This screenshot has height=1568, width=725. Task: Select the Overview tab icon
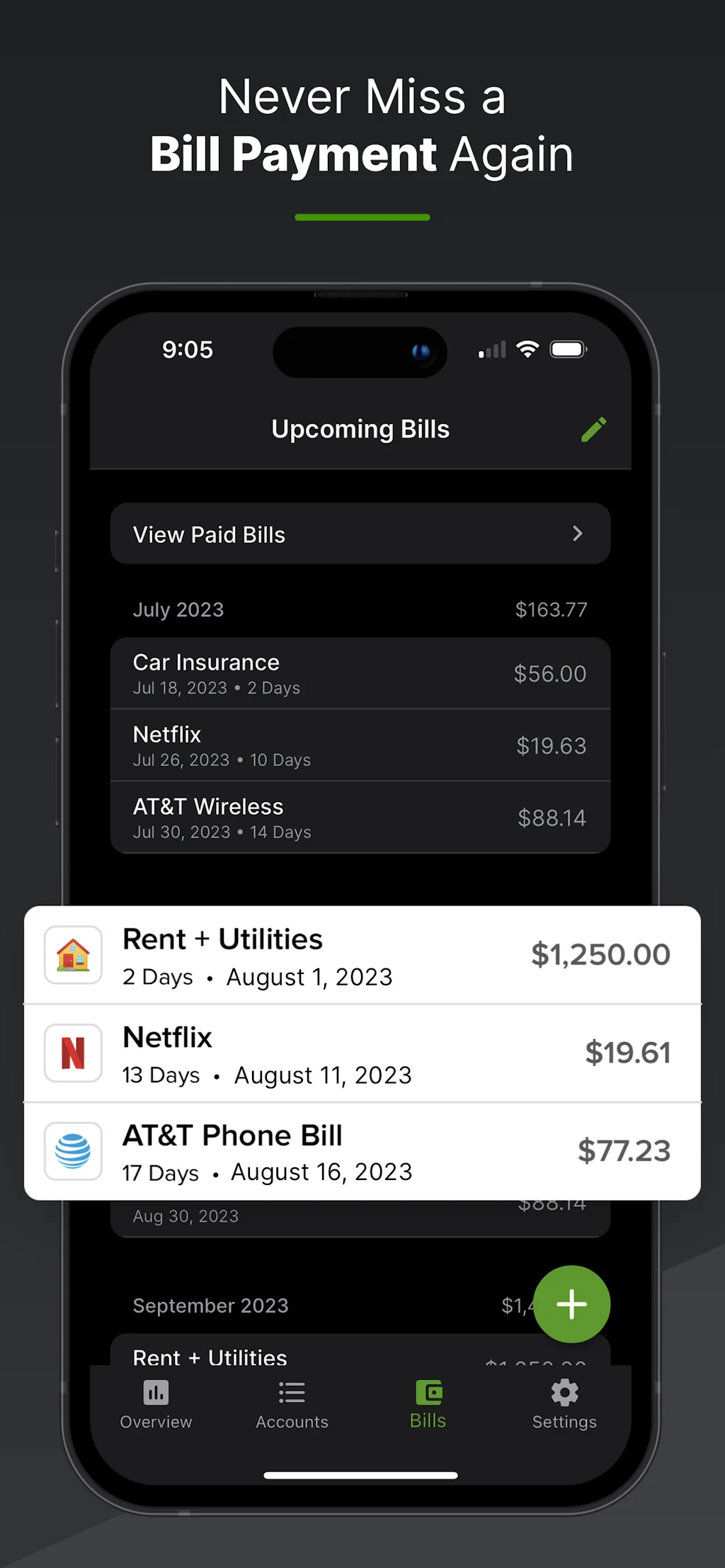coord(156,1392)
